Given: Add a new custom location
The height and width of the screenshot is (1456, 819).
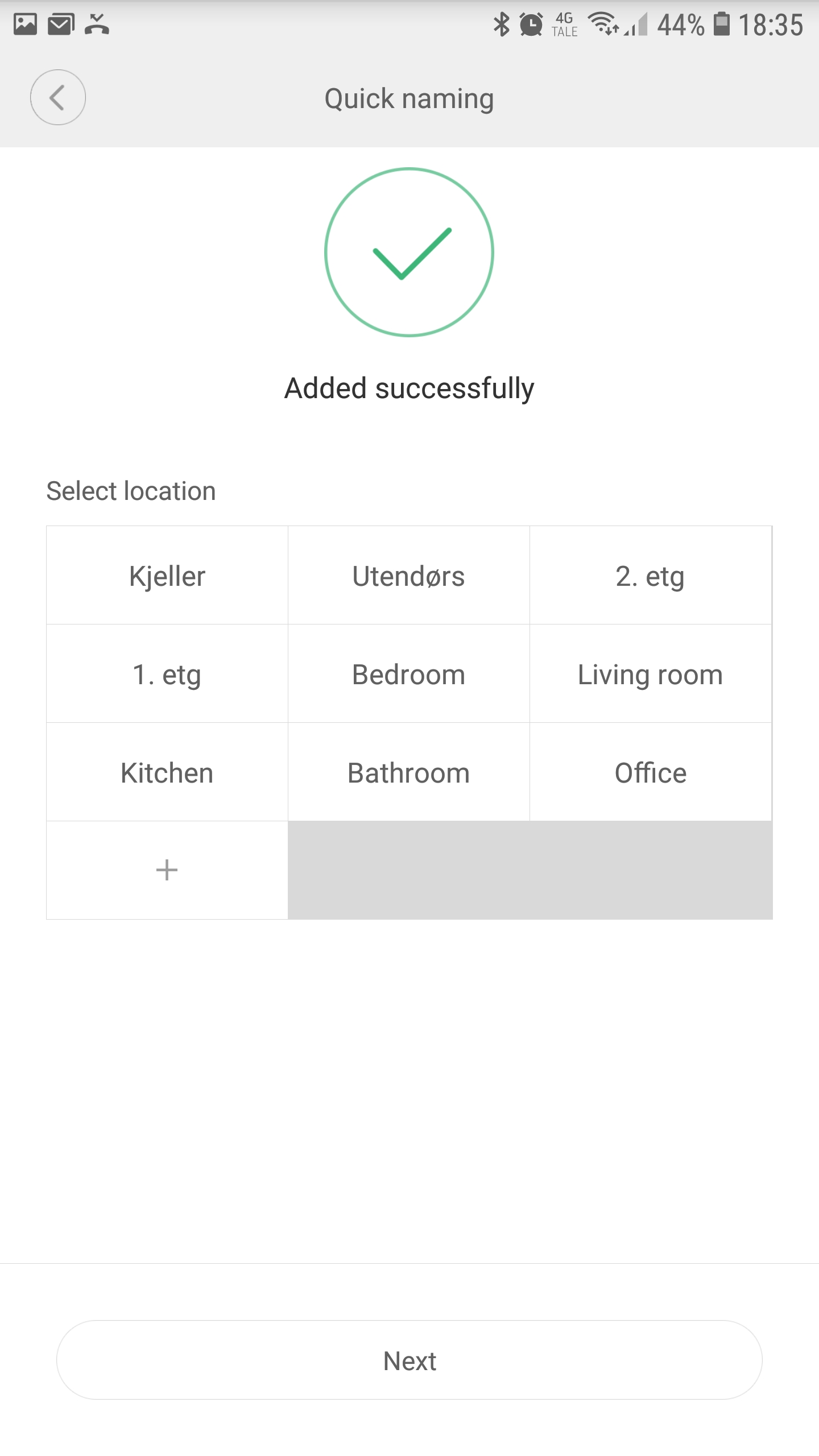Looking at the screenshot, I should click(167, 870).
